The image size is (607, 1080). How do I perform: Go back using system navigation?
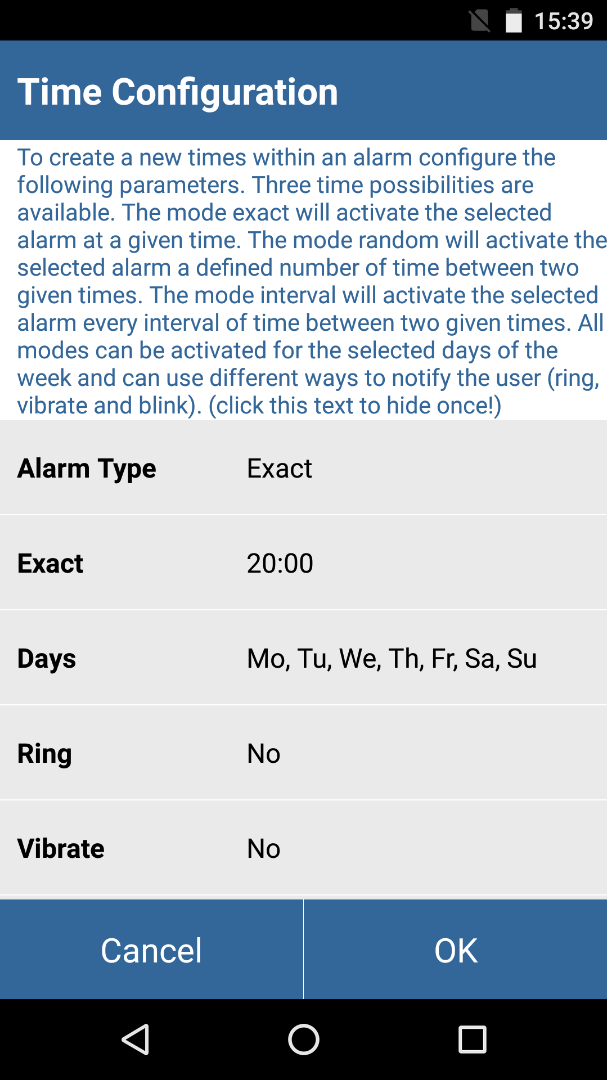click(135, 1039)
